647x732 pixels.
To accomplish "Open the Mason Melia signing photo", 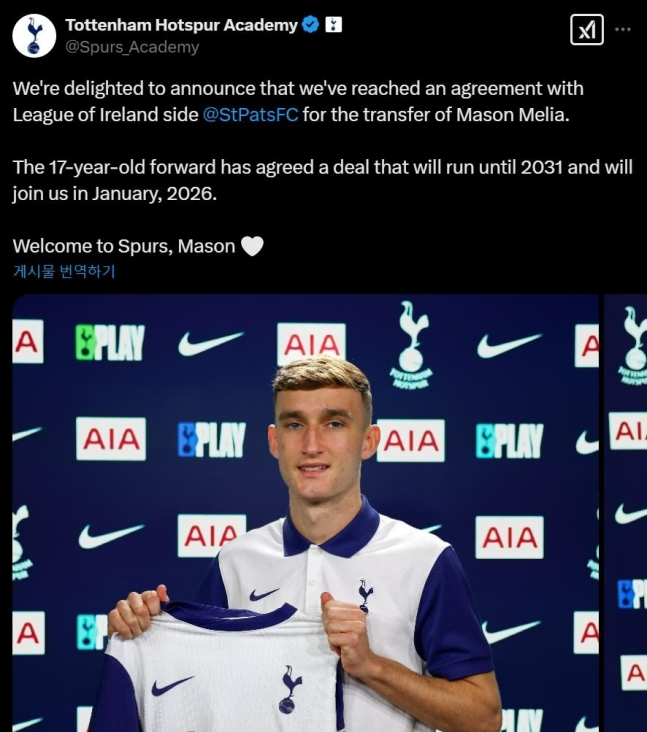I will pos(305,512).
